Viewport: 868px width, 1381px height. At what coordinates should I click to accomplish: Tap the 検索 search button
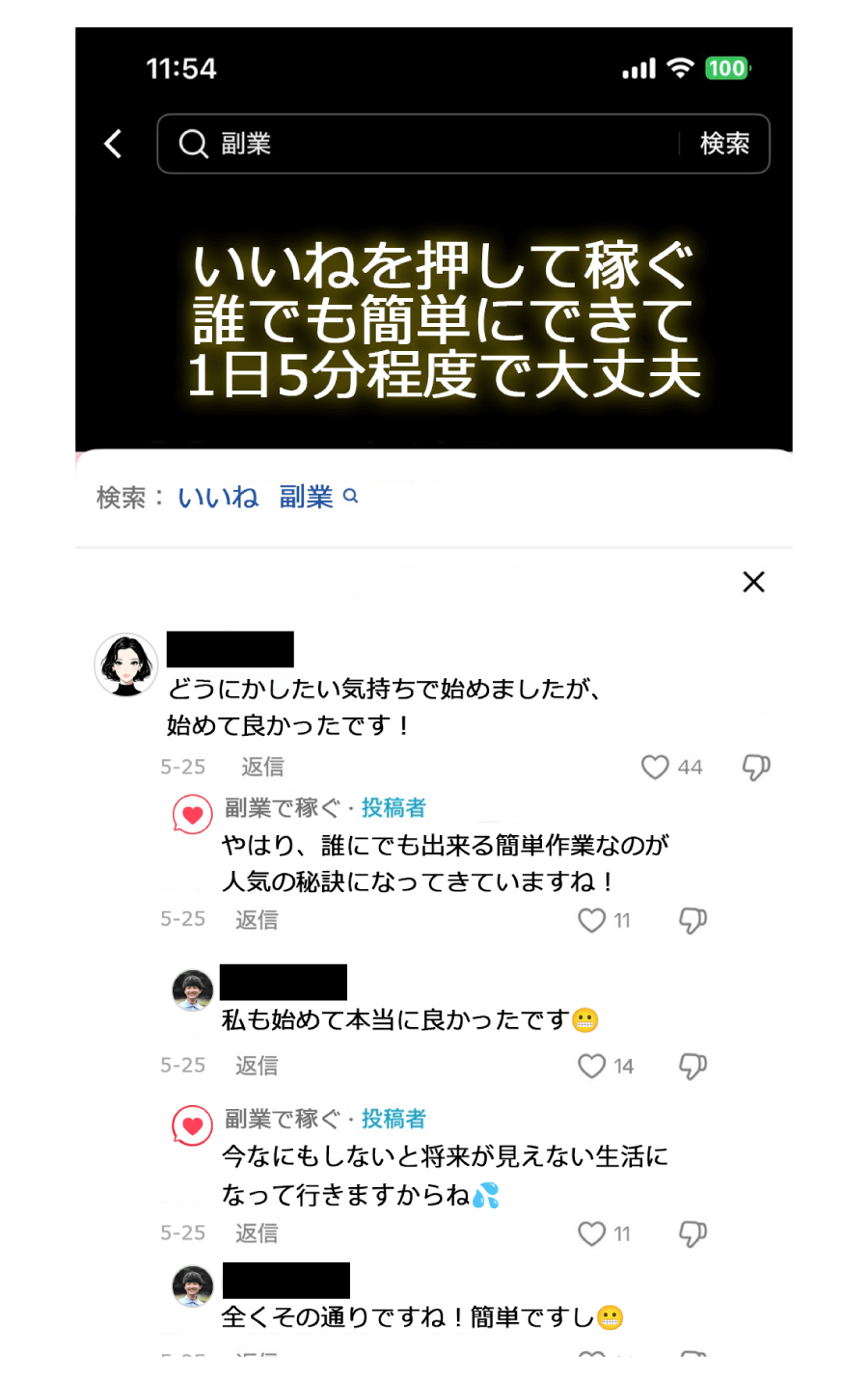click(x=724, y=144)
